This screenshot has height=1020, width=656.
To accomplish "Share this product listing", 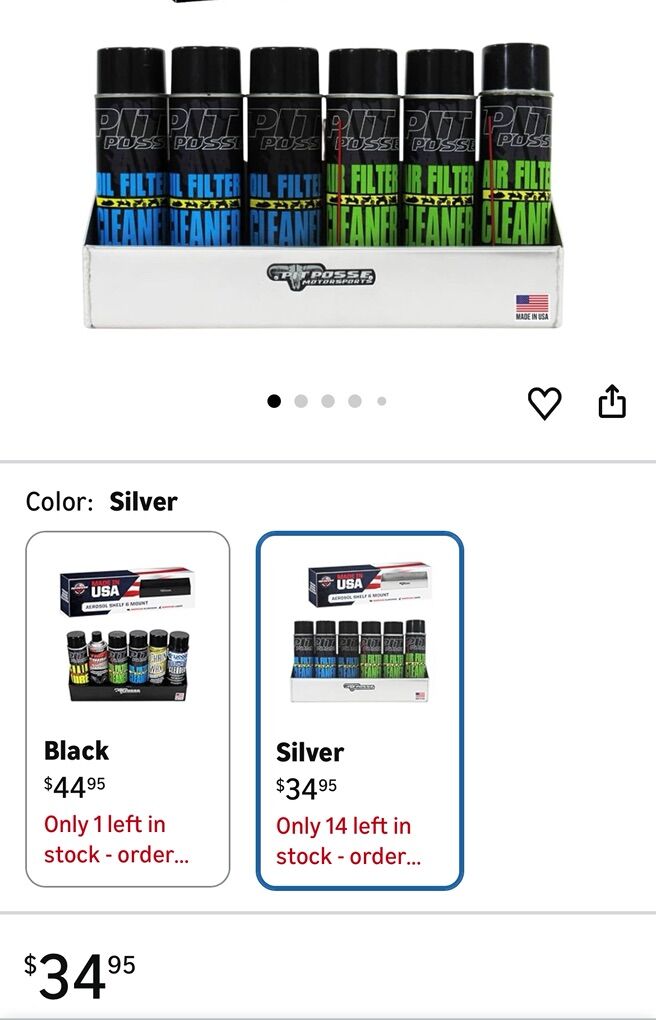I will pos(612,402).
